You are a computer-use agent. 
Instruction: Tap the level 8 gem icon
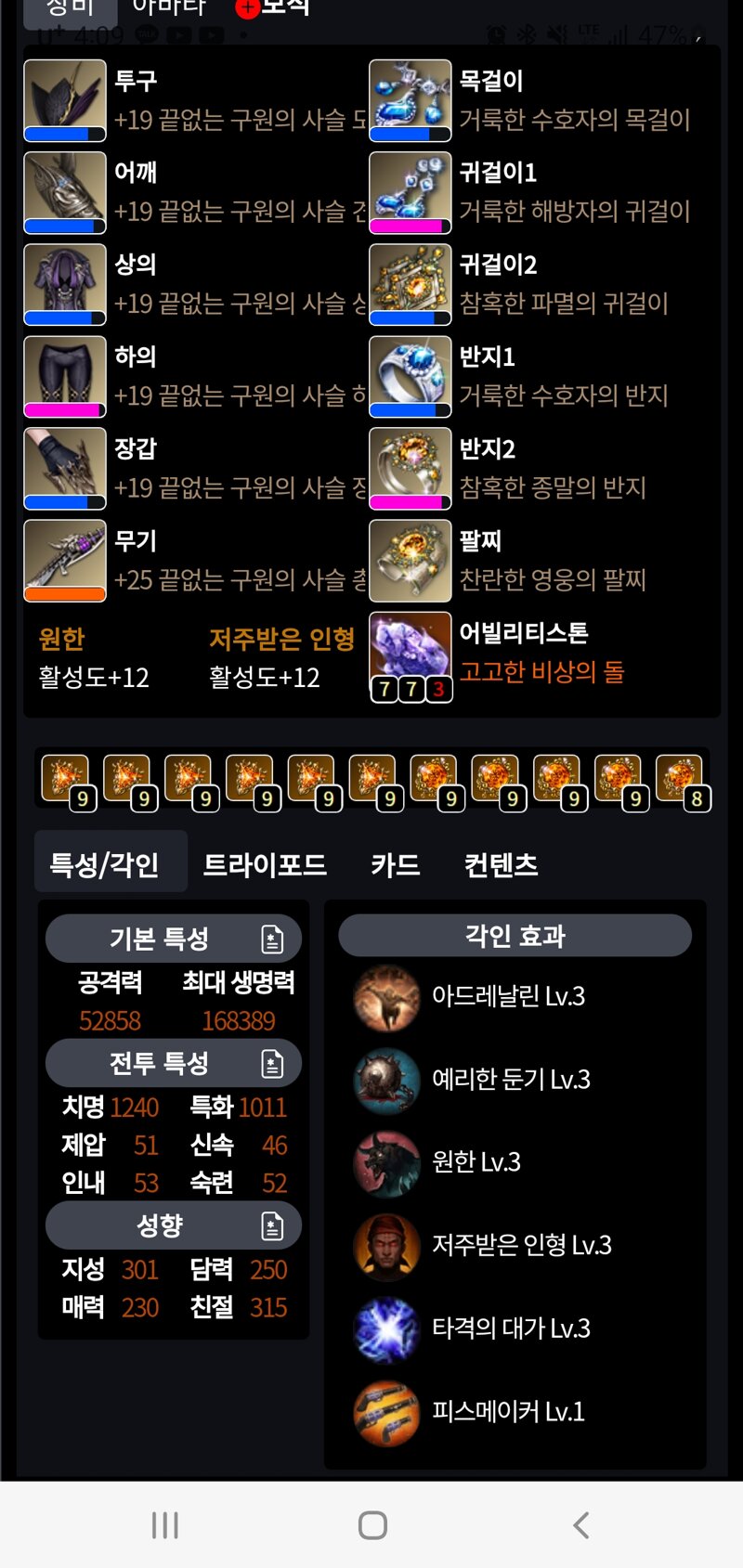pos(683,782)
